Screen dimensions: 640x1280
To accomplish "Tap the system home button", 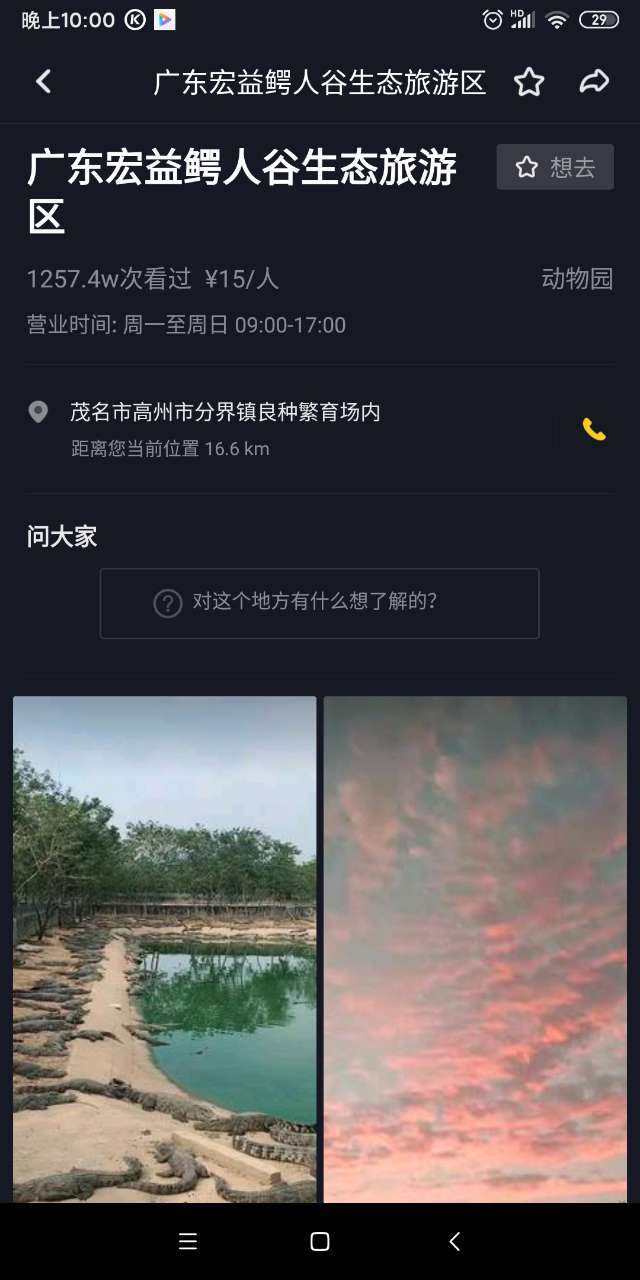I will [x=320, y=1241].
